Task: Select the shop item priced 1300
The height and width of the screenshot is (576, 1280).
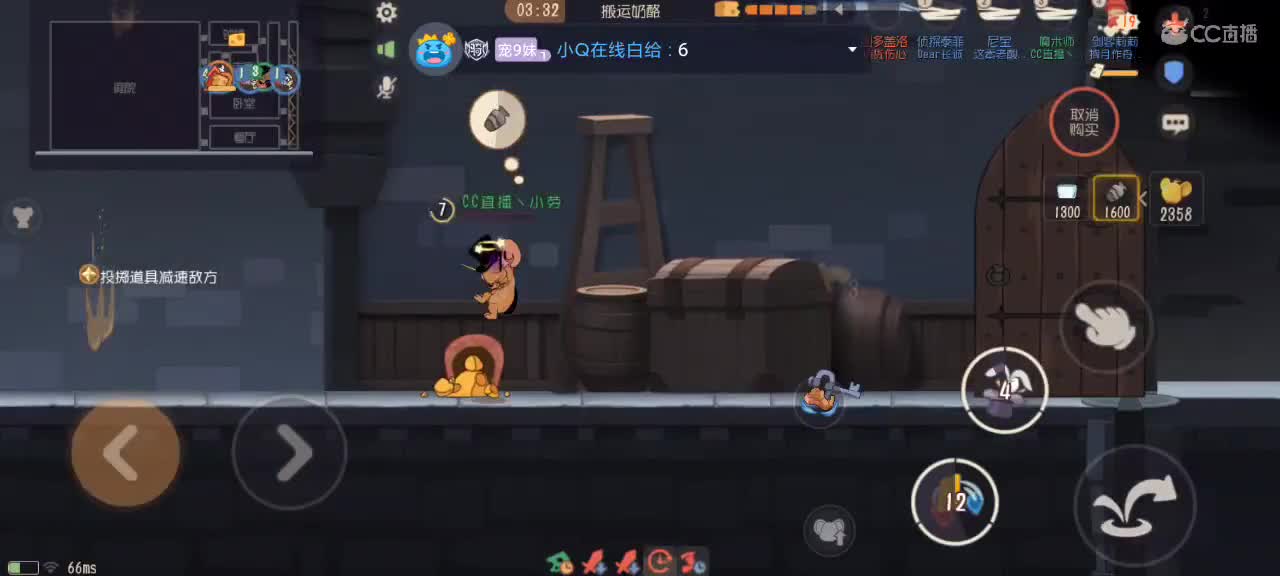Action: 1067,198
